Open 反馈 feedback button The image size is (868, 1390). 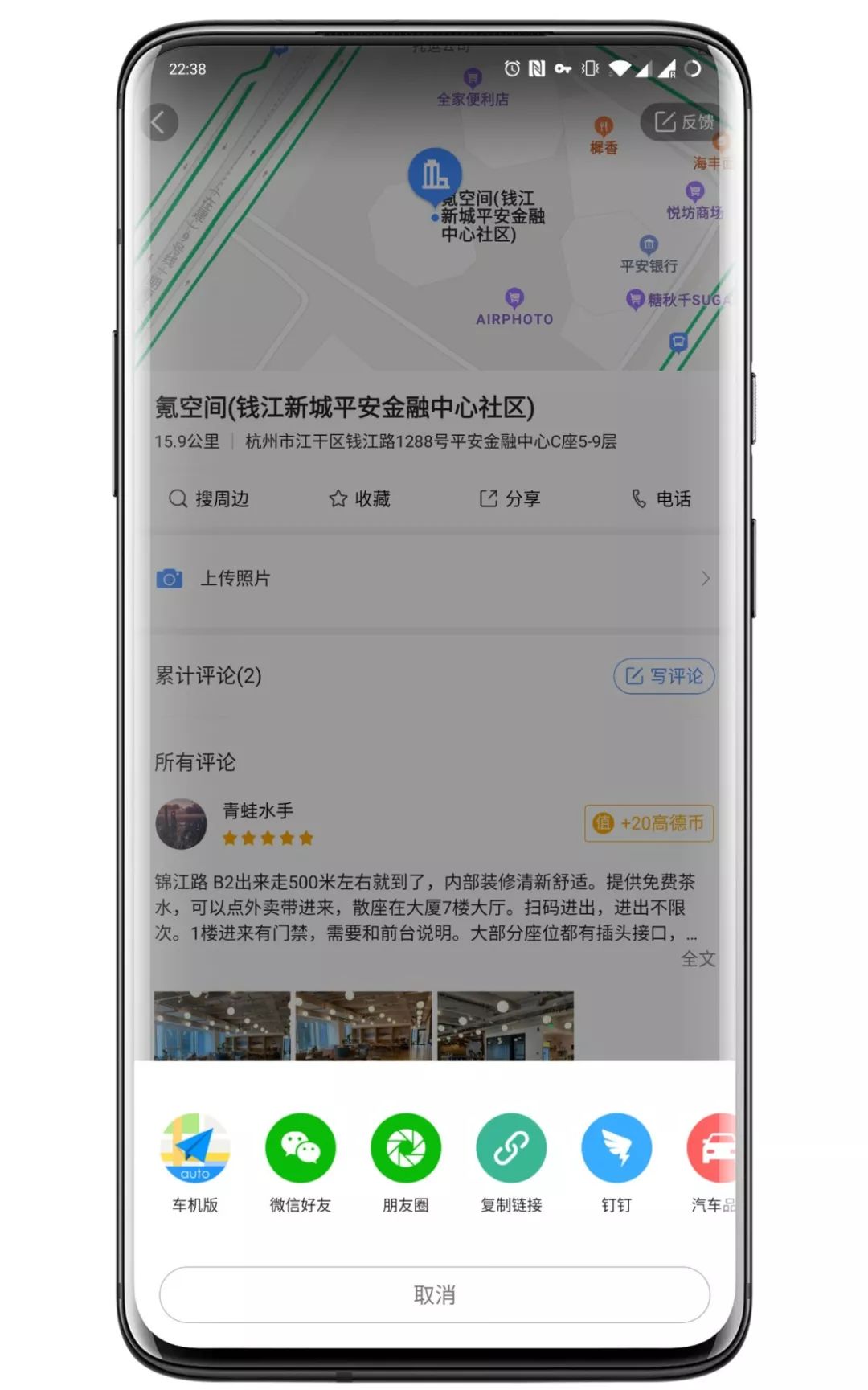click(685, 122)
